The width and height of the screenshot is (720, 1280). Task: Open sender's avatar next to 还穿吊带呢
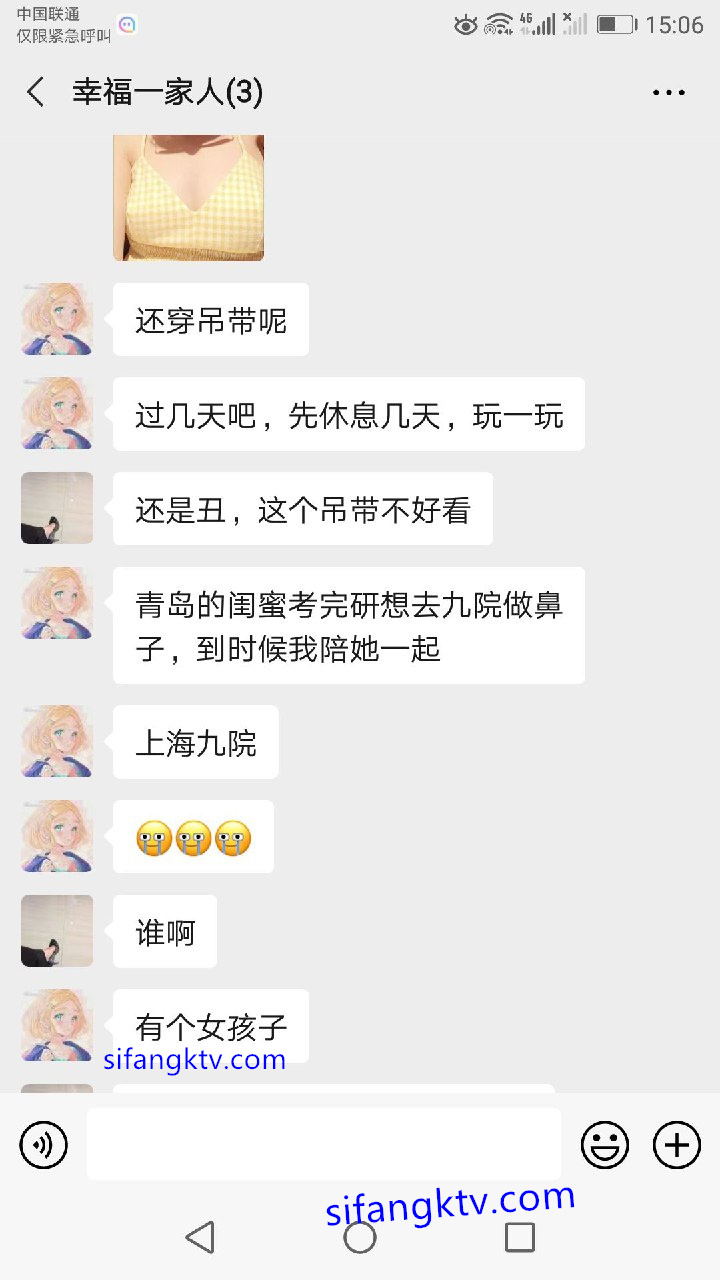point(57,319)
